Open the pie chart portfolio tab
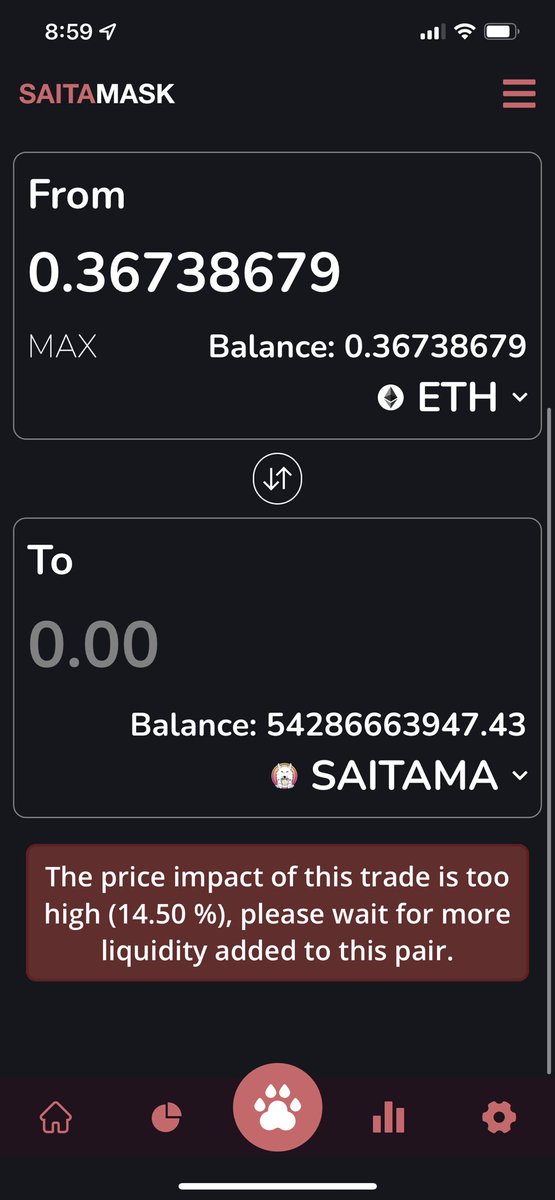 point(166,1117)
